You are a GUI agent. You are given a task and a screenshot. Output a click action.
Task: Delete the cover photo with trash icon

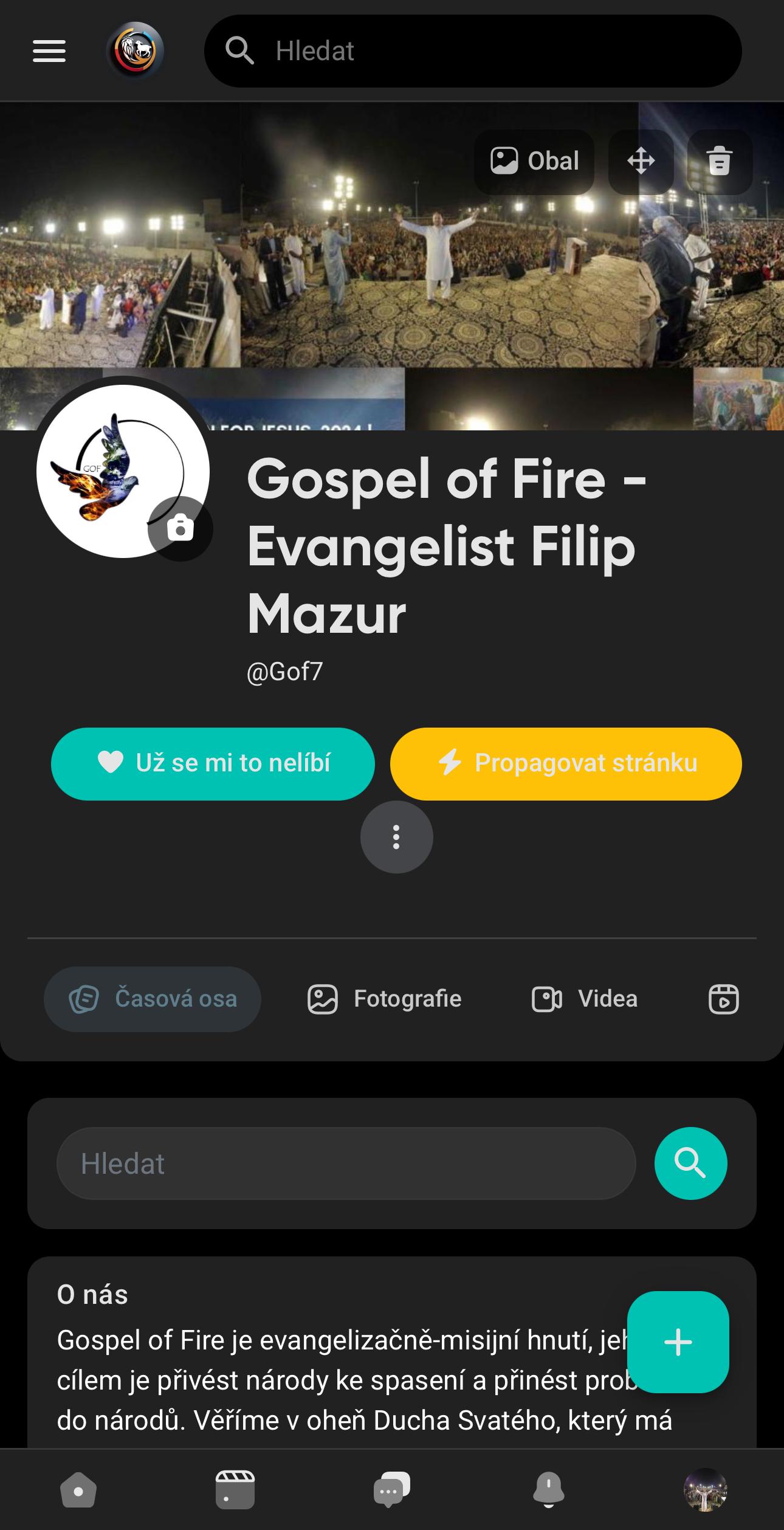720,162
